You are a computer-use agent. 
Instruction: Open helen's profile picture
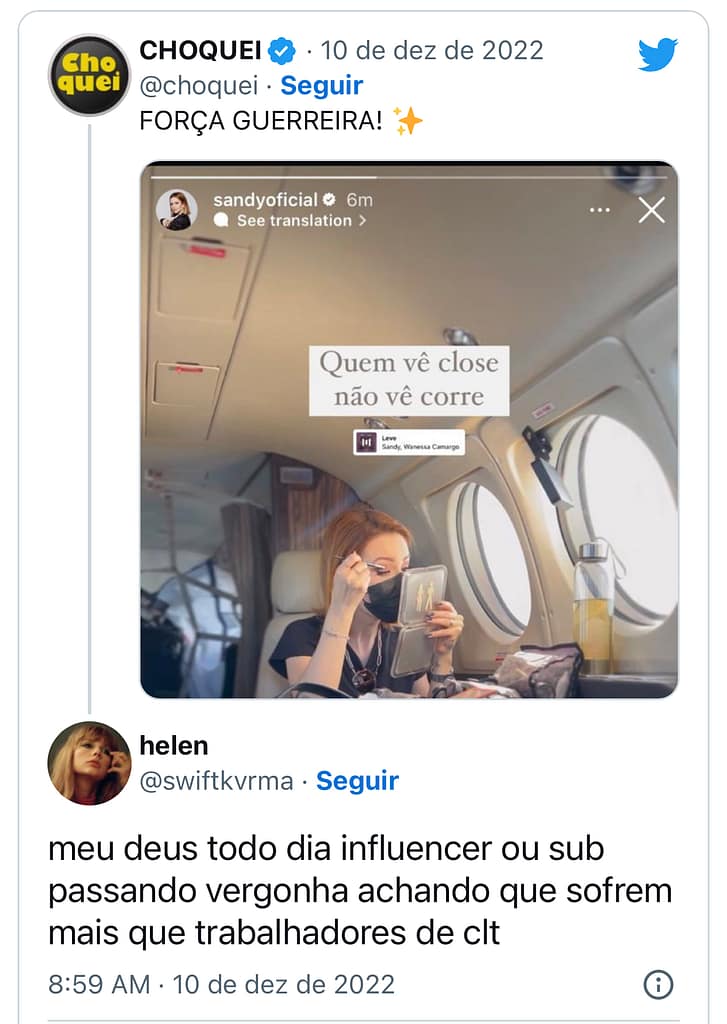89,763
